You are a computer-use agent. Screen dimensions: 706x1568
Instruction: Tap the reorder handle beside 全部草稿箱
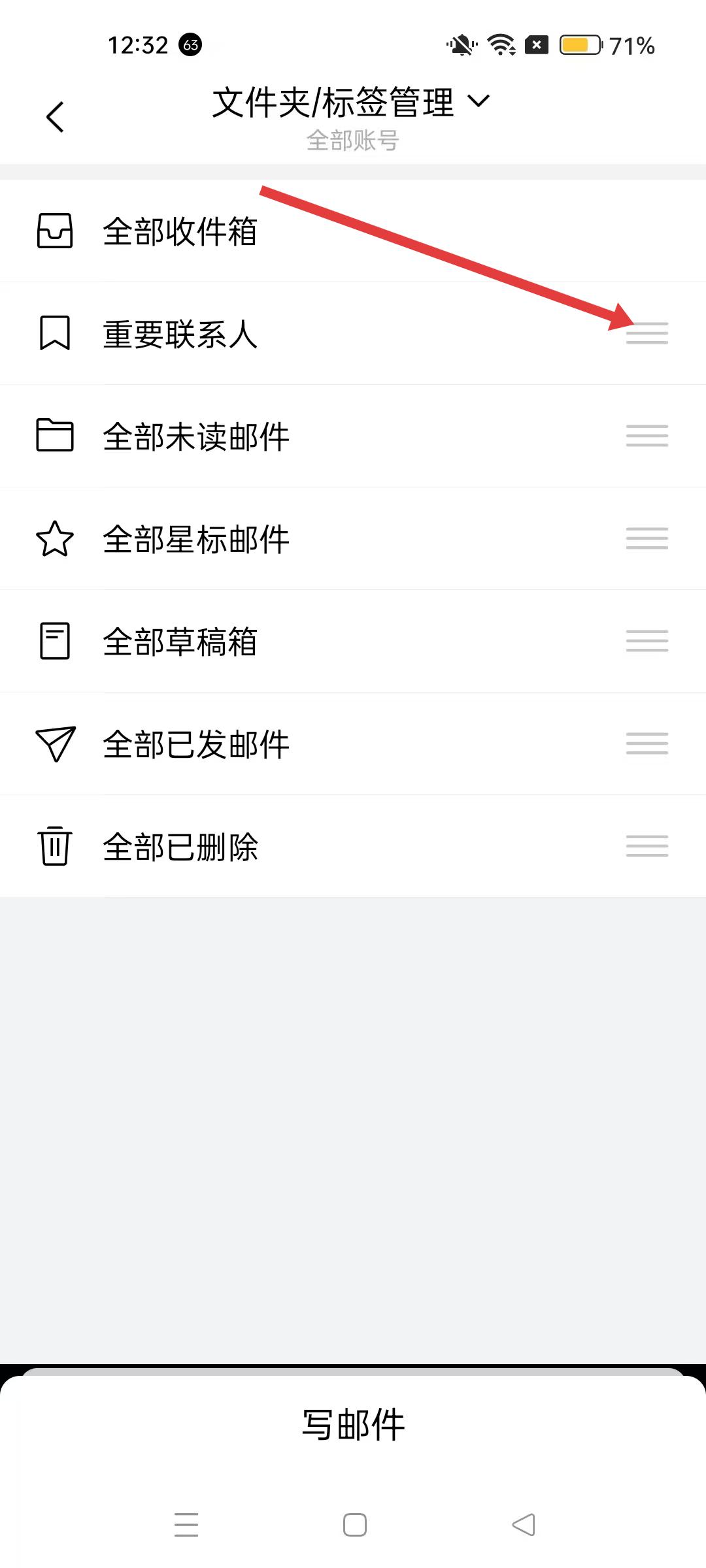point(647,641)
